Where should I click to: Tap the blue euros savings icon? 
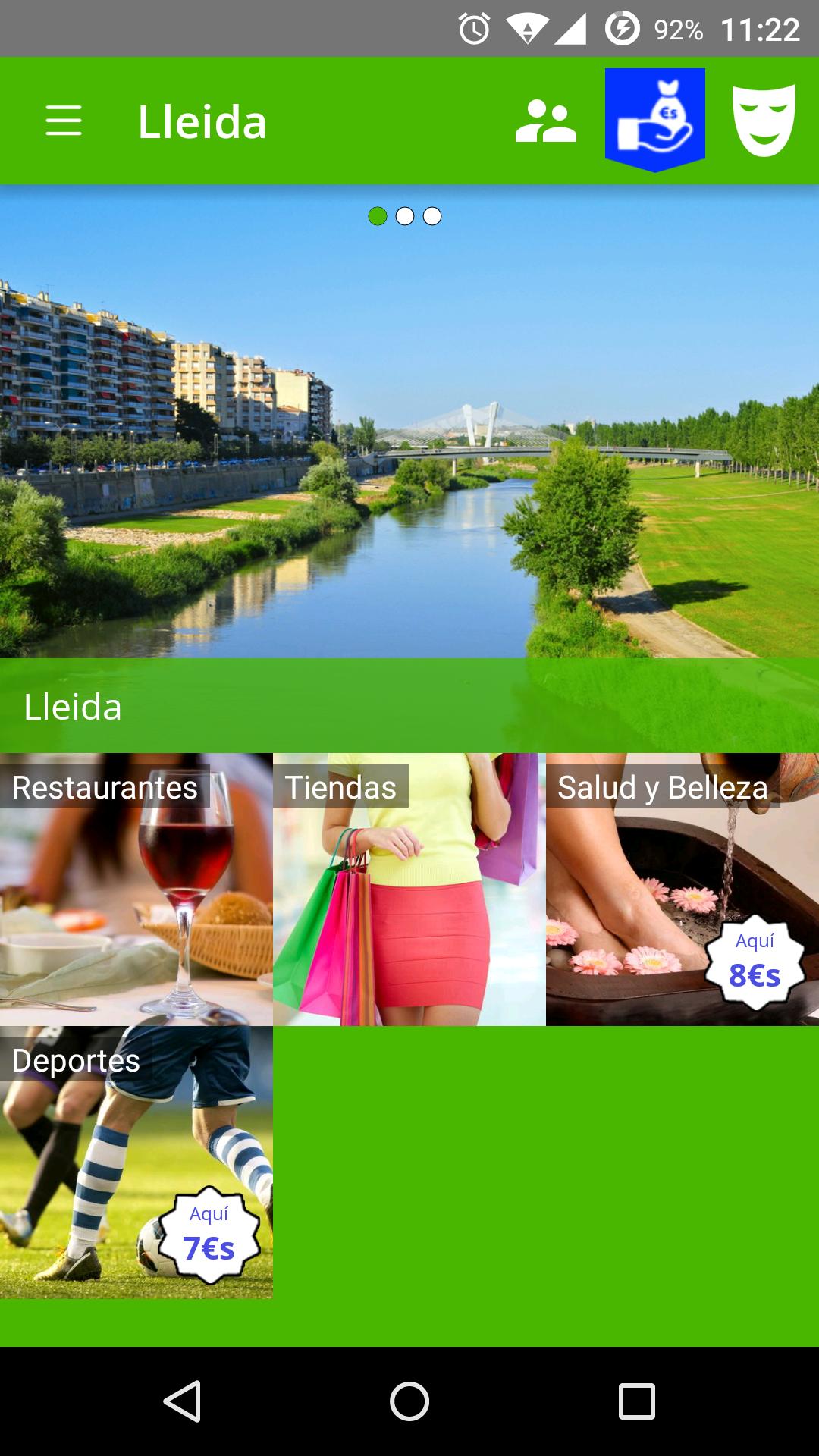[x=654, y=118]
